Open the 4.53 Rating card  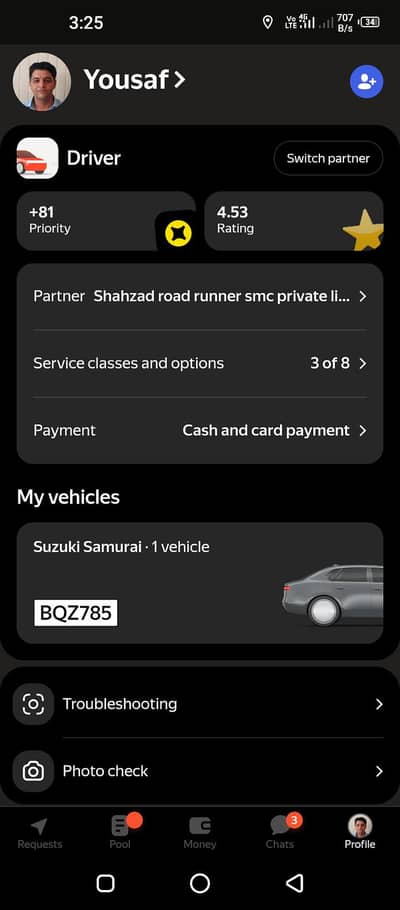294,221
